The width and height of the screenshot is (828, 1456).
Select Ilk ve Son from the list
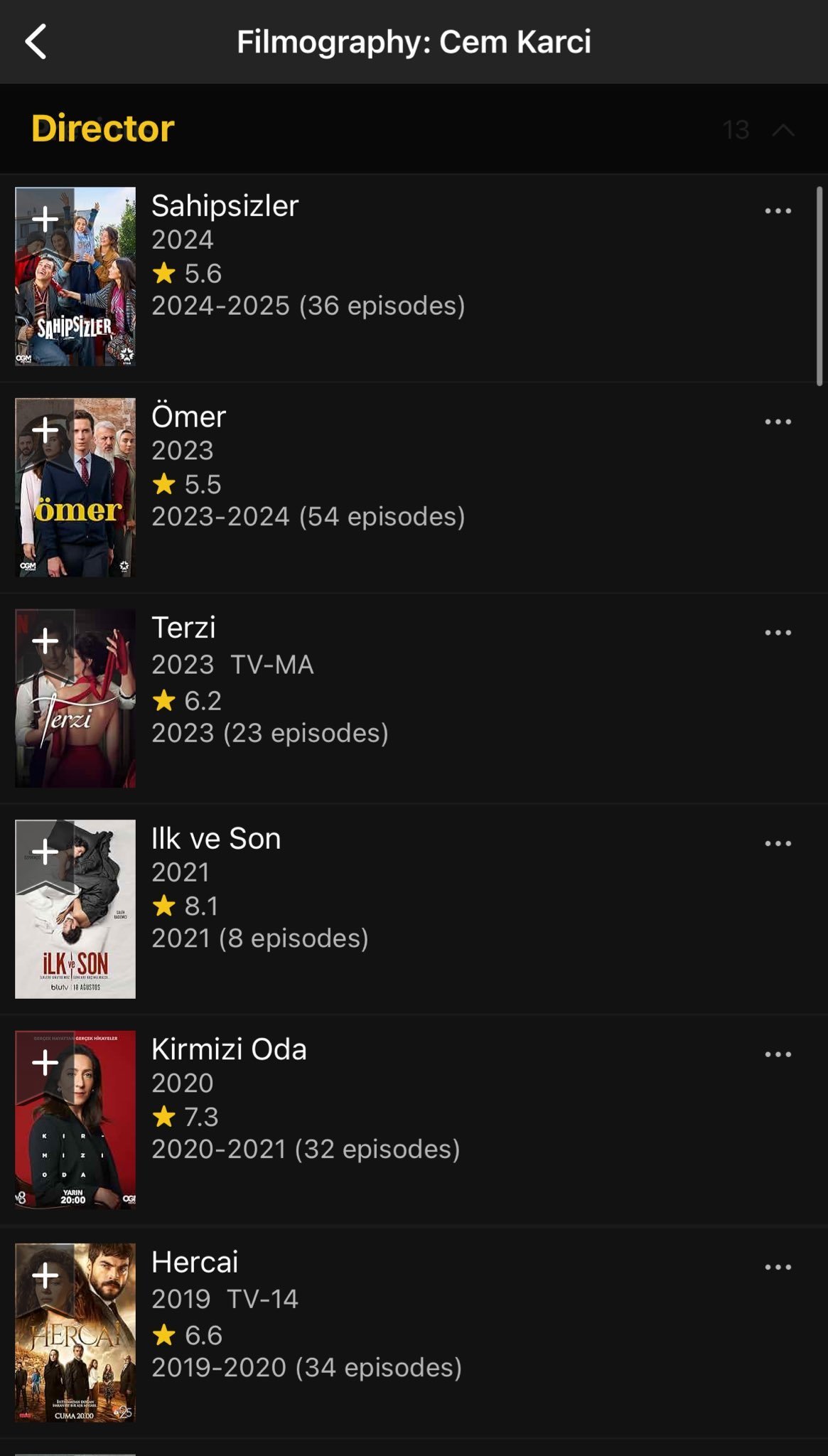(x=215, y=839)
